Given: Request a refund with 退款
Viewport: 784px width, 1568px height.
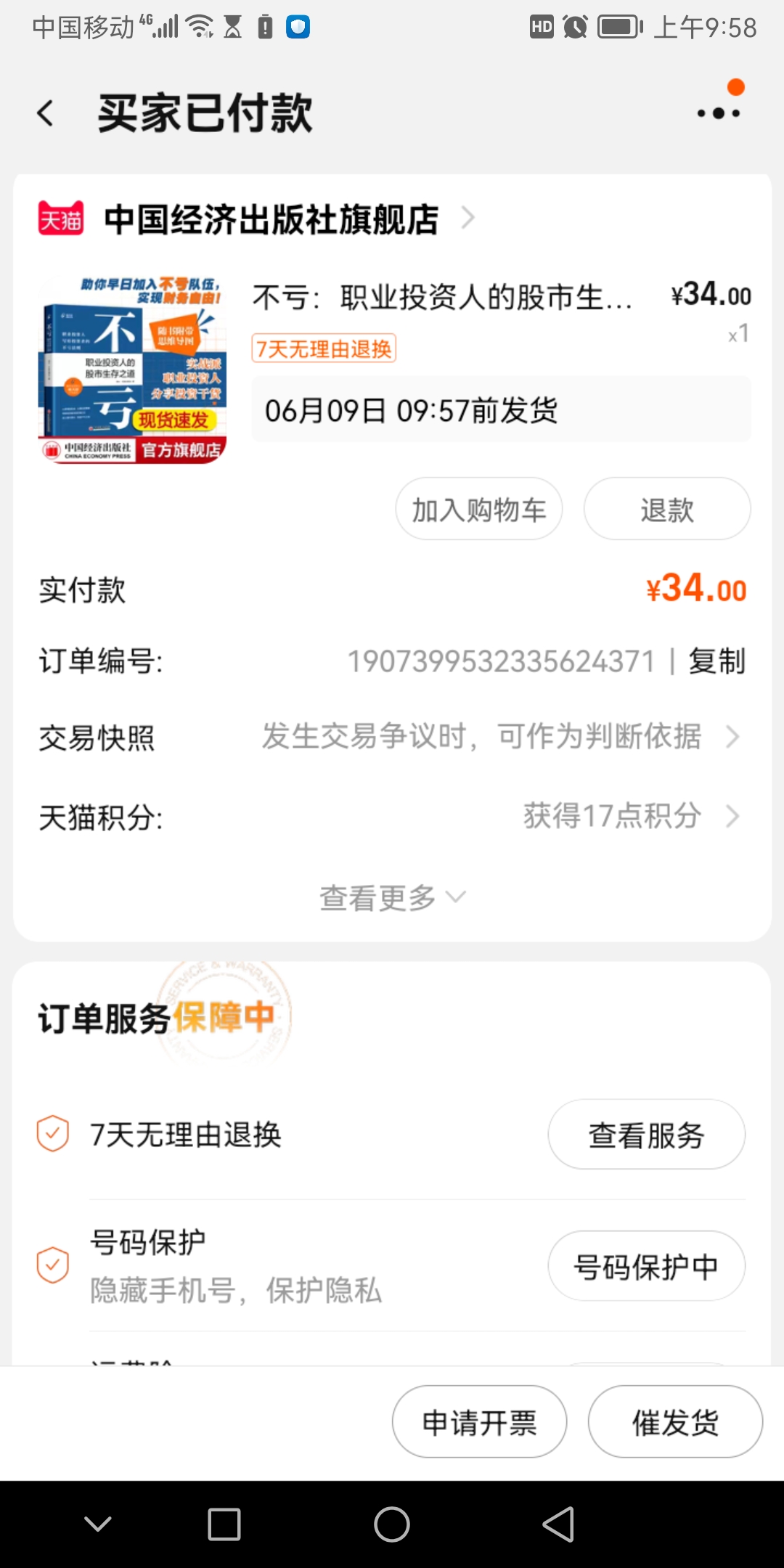Looking at the screenshot, I should click(666, 509).
